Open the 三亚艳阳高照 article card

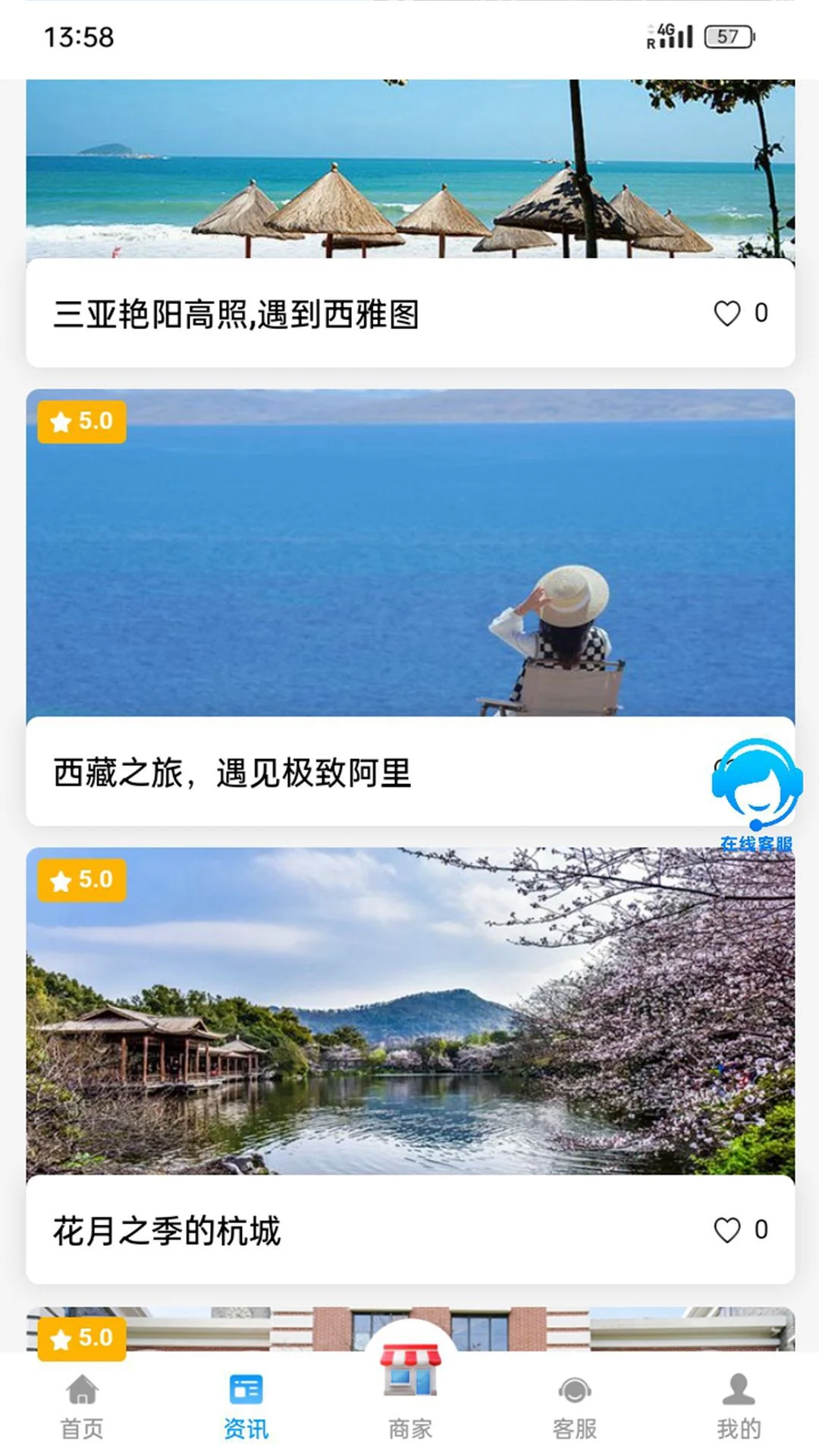pyautogui.click(x=409, y=227)
